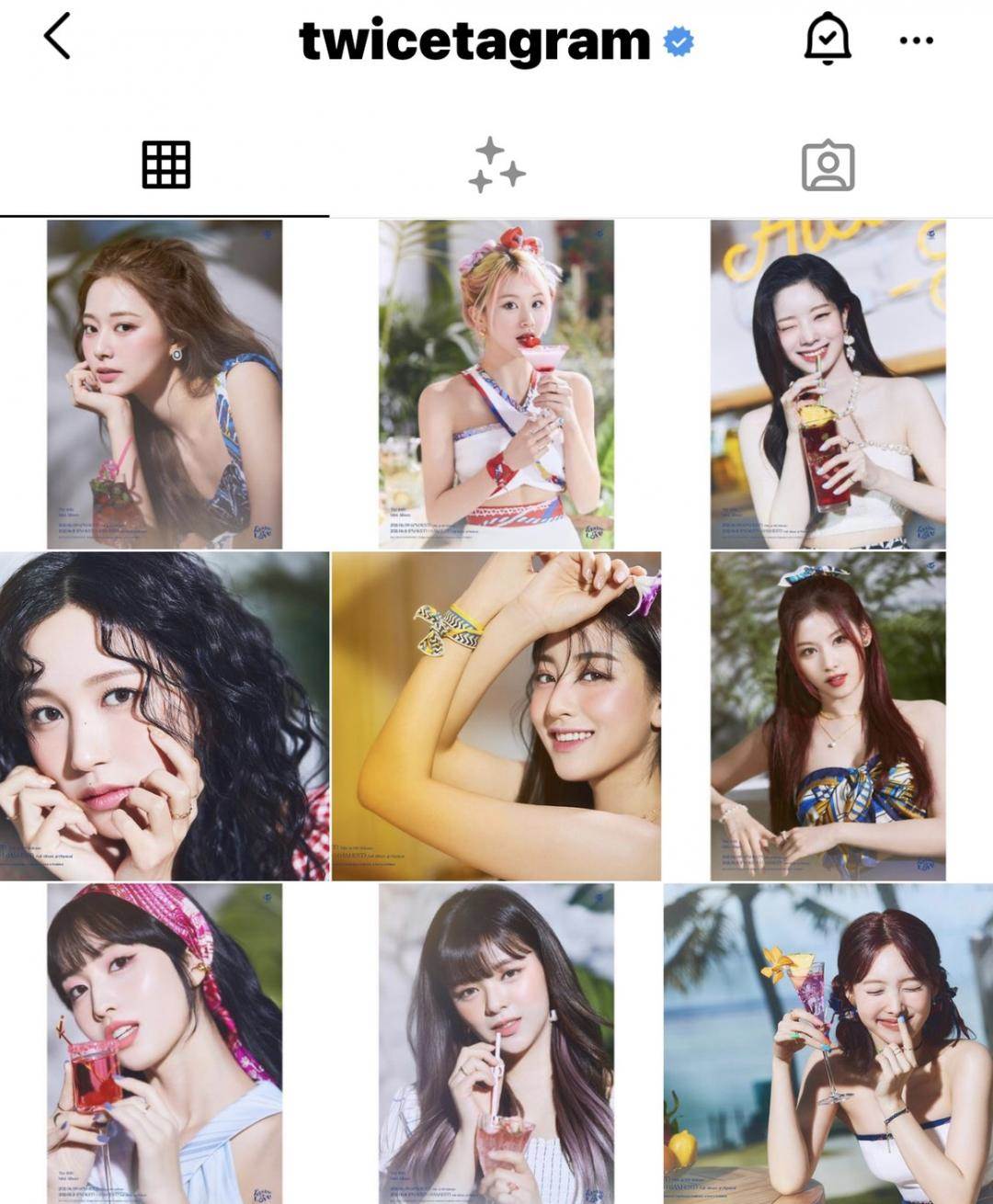The width and height of the screenshot is (993, 1204).
Task: Switch to the tagged photos tab
Action: pyautogui.click(x=827, y=166)
